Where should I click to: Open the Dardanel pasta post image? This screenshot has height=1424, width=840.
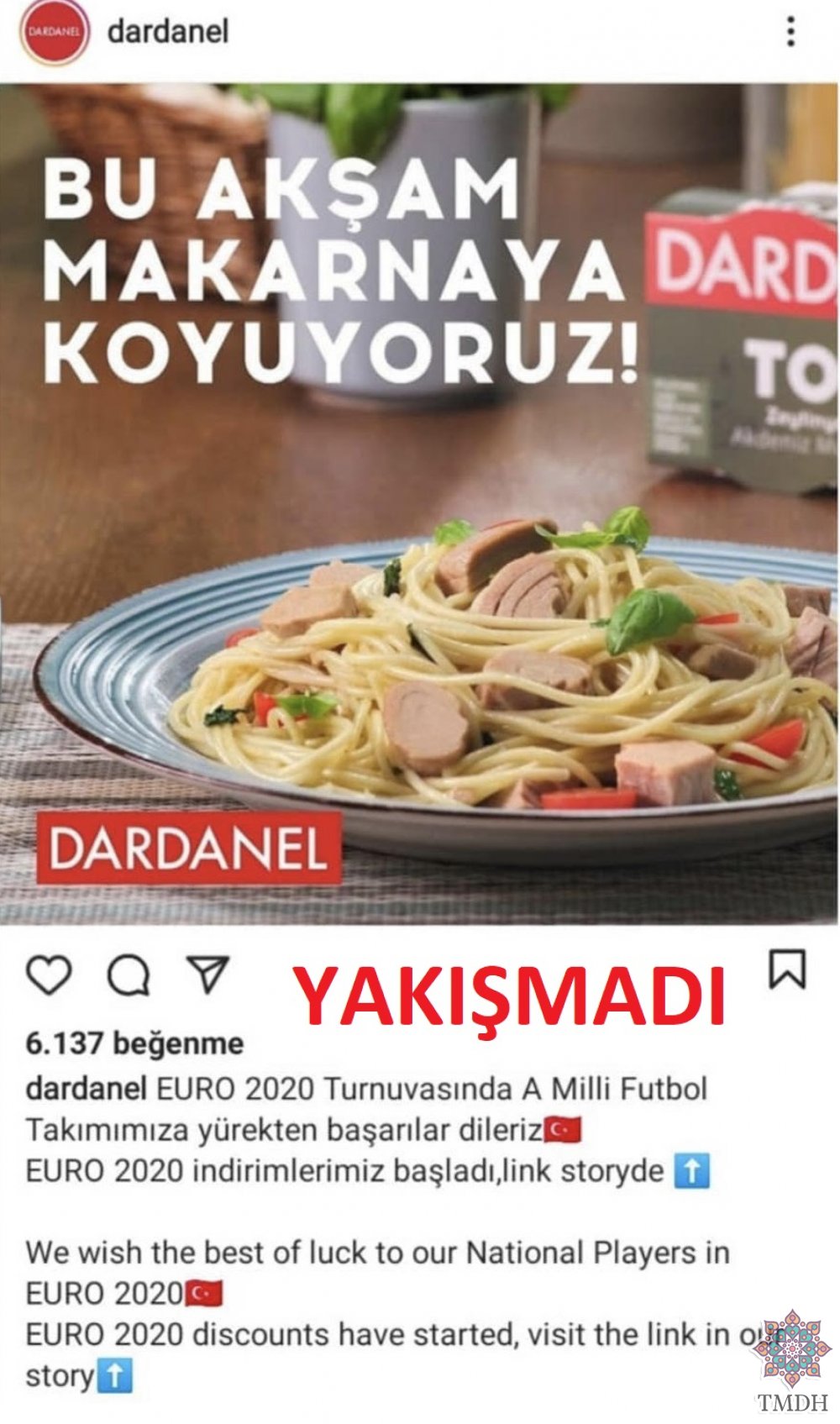(419, 504)
